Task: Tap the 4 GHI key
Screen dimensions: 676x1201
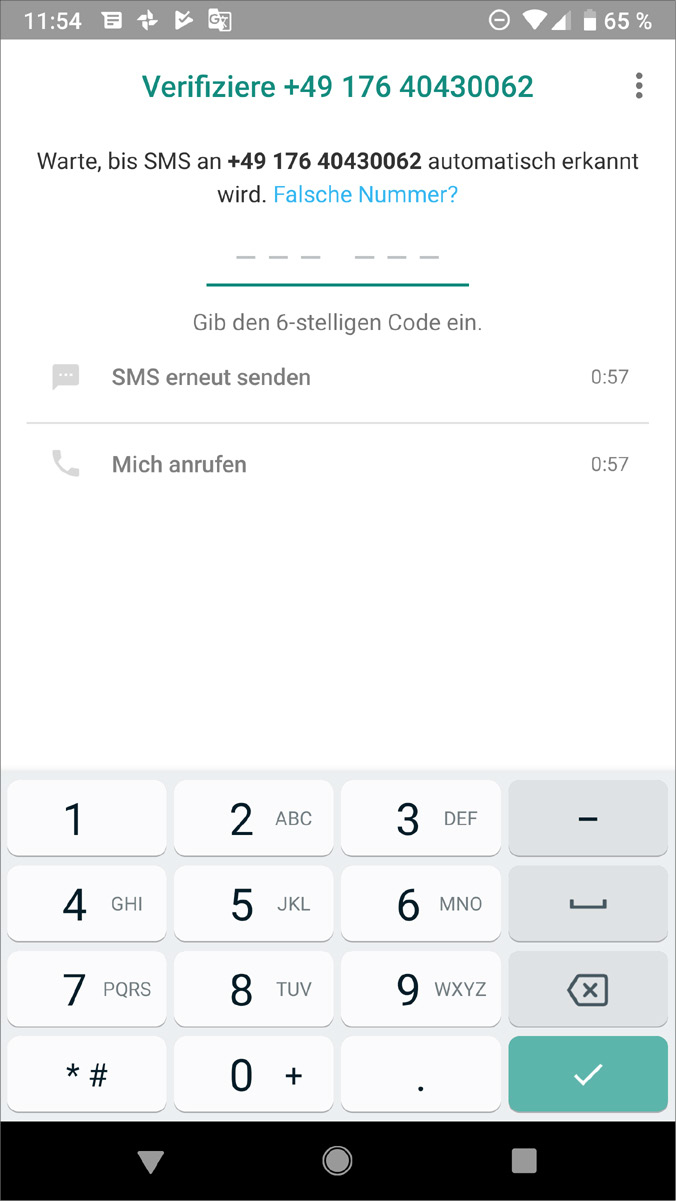Action: 87,904
